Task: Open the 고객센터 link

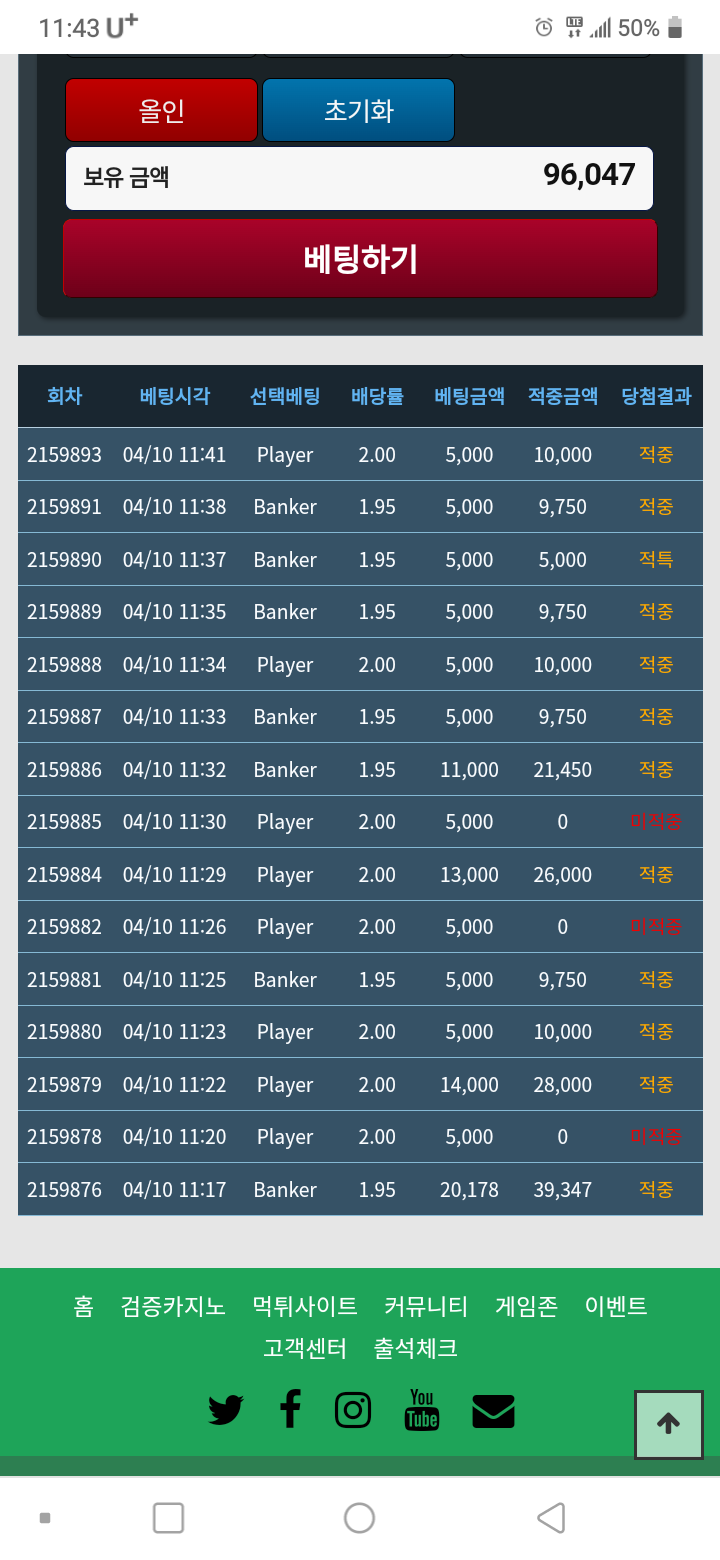Action: click(x=305, y=1348)
